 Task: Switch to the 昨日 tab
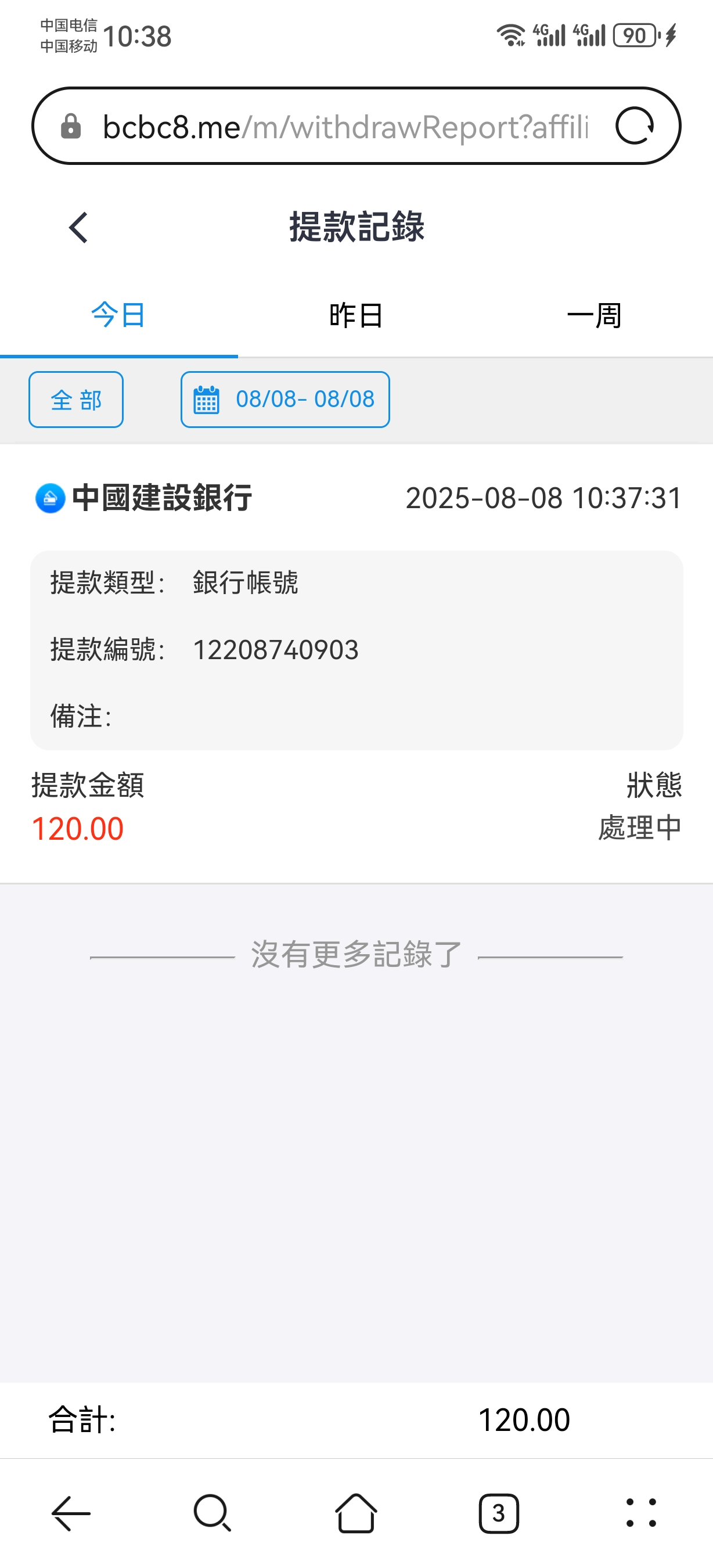point(356,315)
